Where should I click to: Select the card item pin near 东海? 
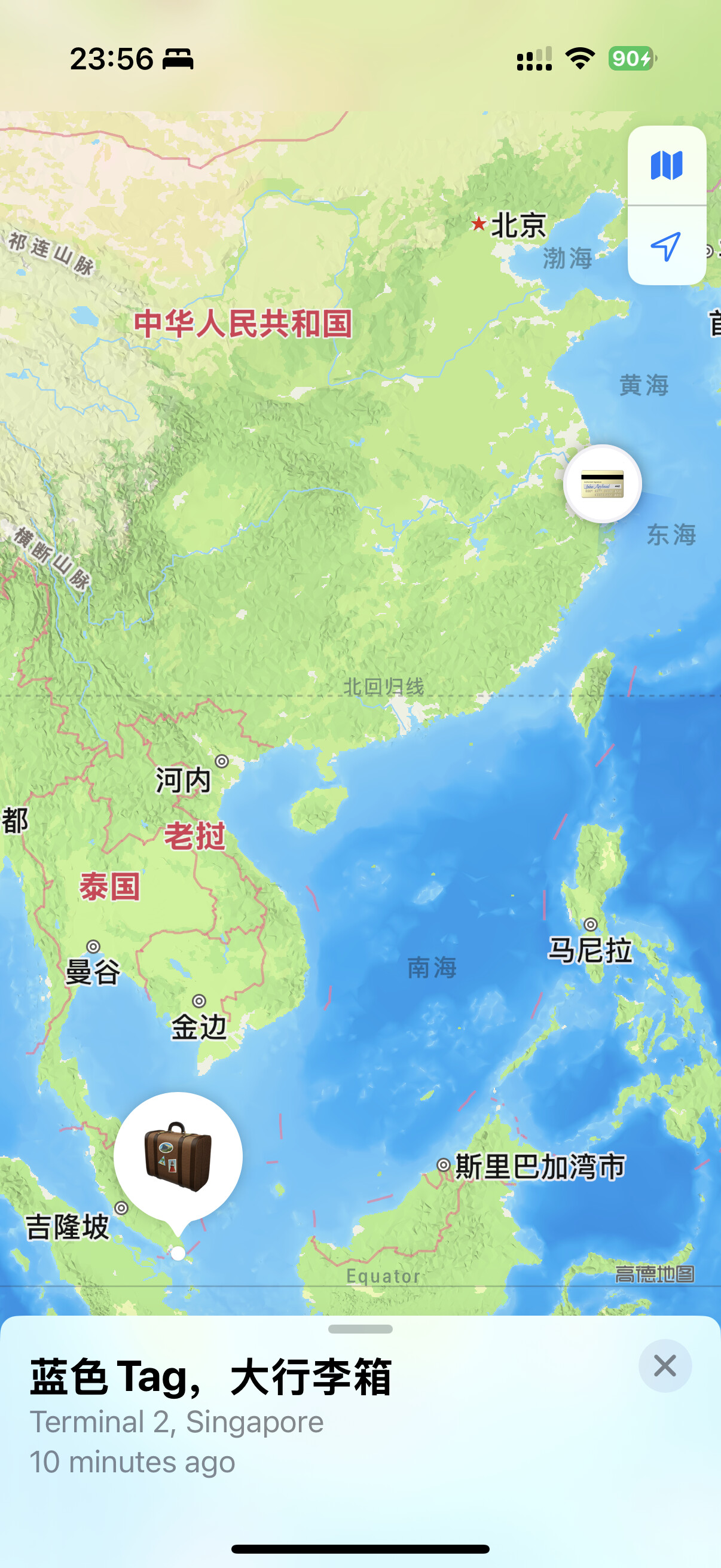(603, 484)
